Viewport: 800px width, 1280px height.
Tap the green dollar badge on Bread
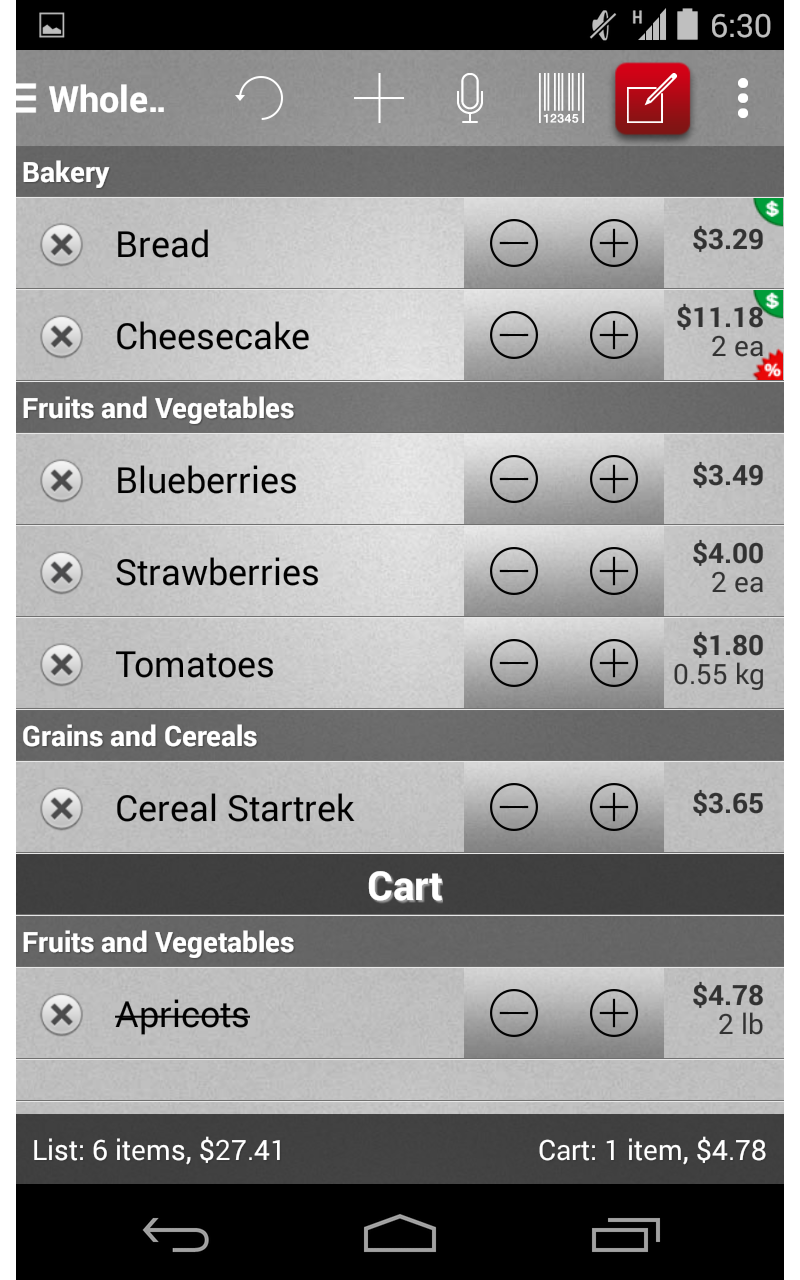[770, 210]
